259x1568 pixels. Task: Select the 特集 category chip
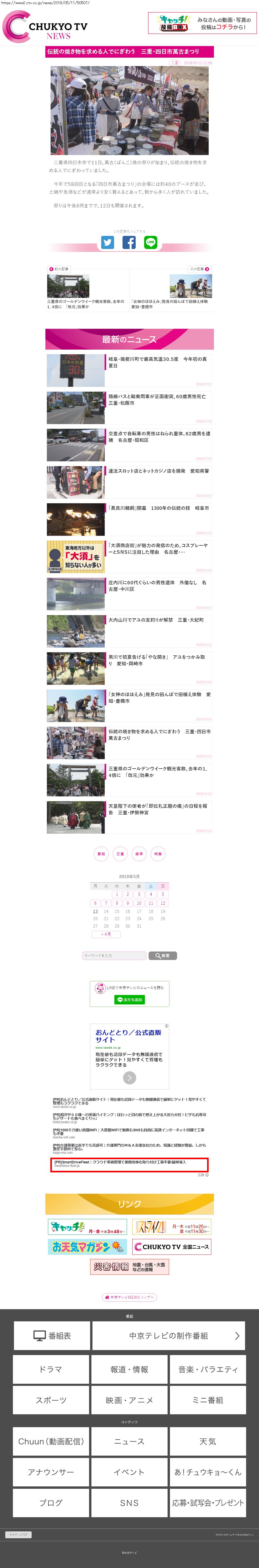click(x=158, y=854)
